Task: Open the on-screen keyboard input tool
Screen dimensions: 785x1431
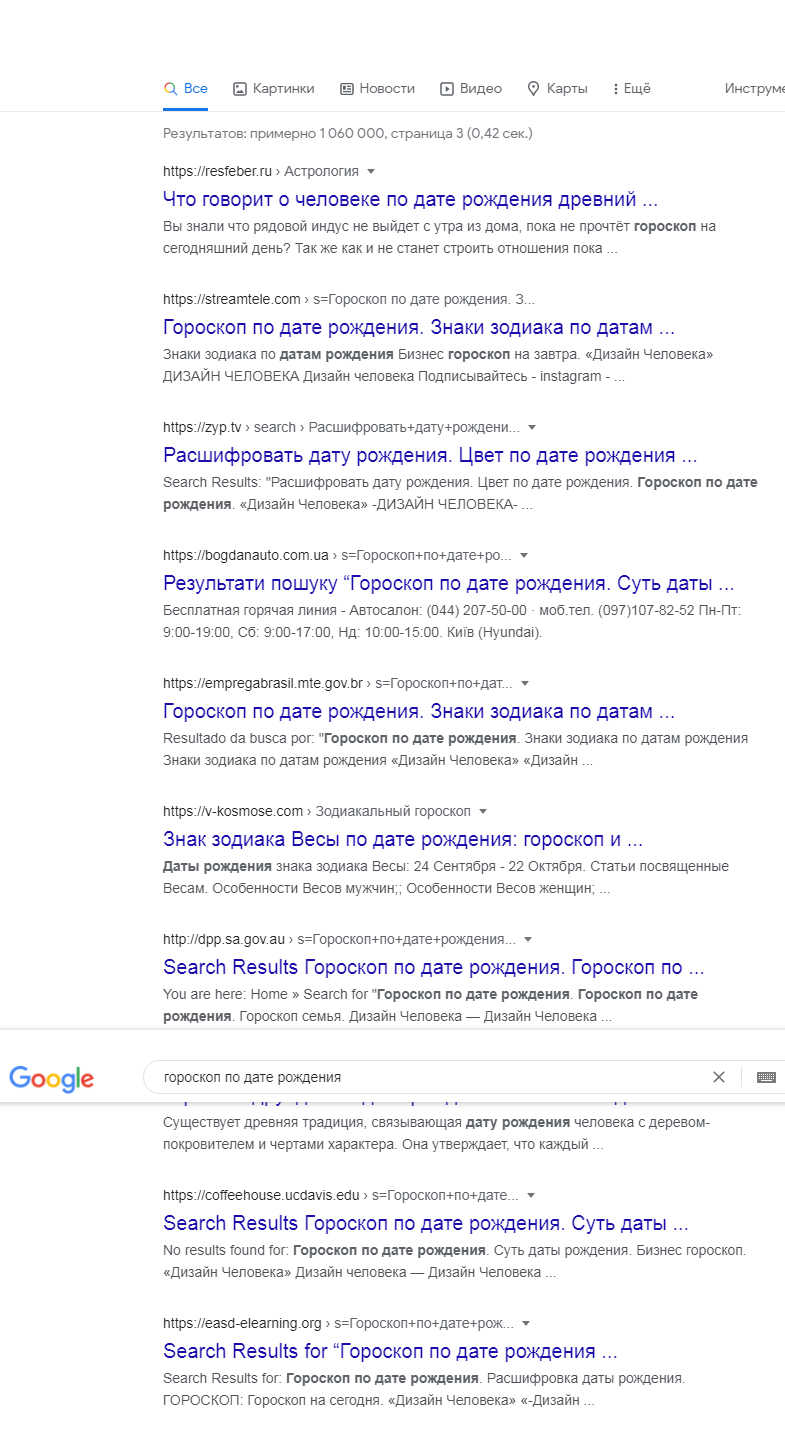Action: [766, 1077]
